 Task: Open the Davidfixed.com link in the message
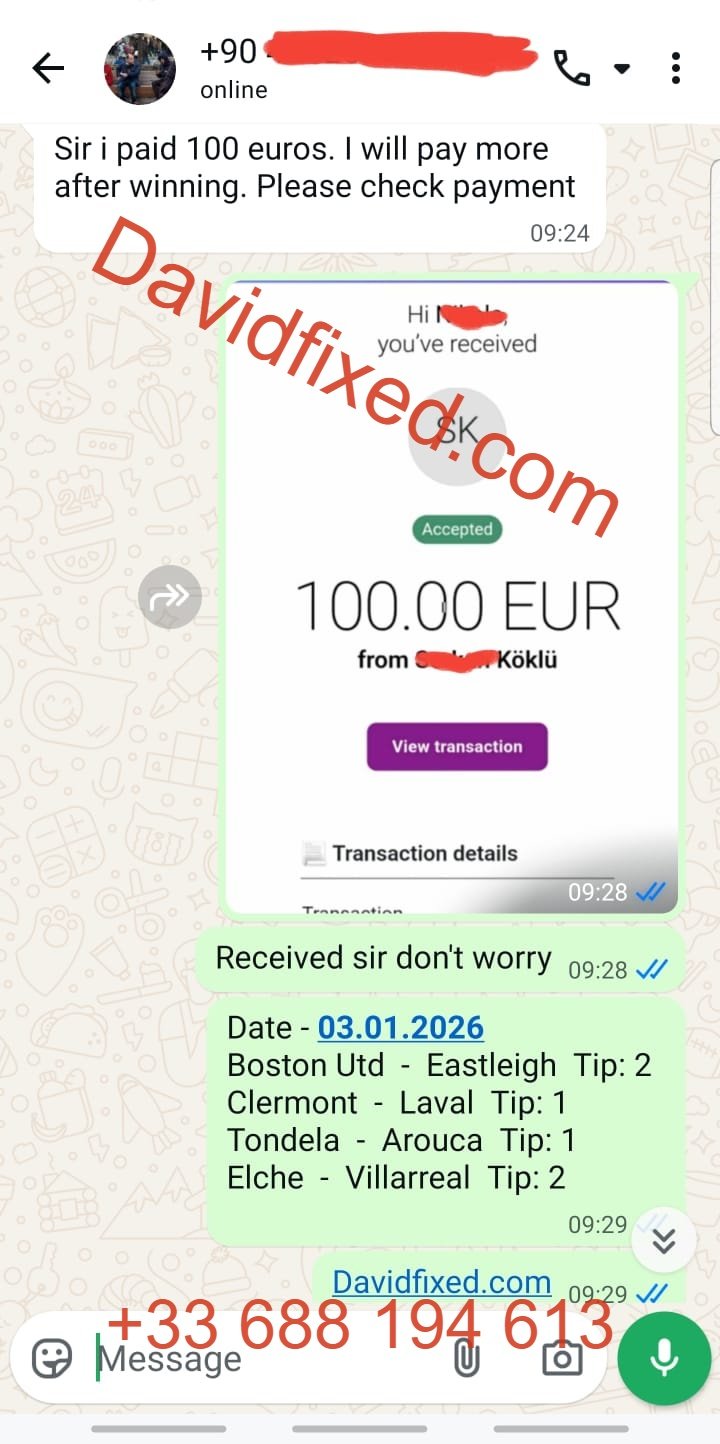click(441, 1282)
